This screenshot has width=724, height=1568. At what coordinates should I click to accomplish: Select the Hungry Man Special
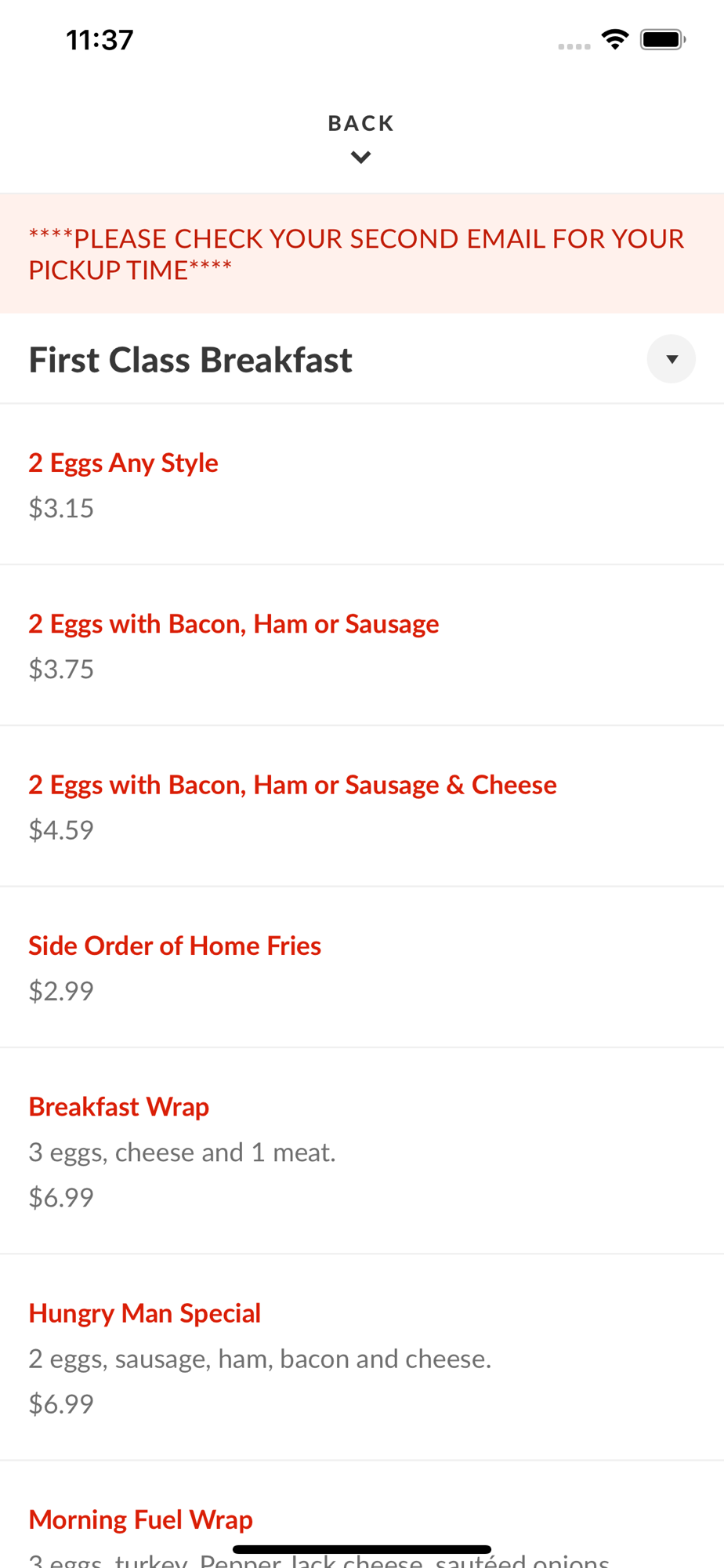coord(362,1357)
